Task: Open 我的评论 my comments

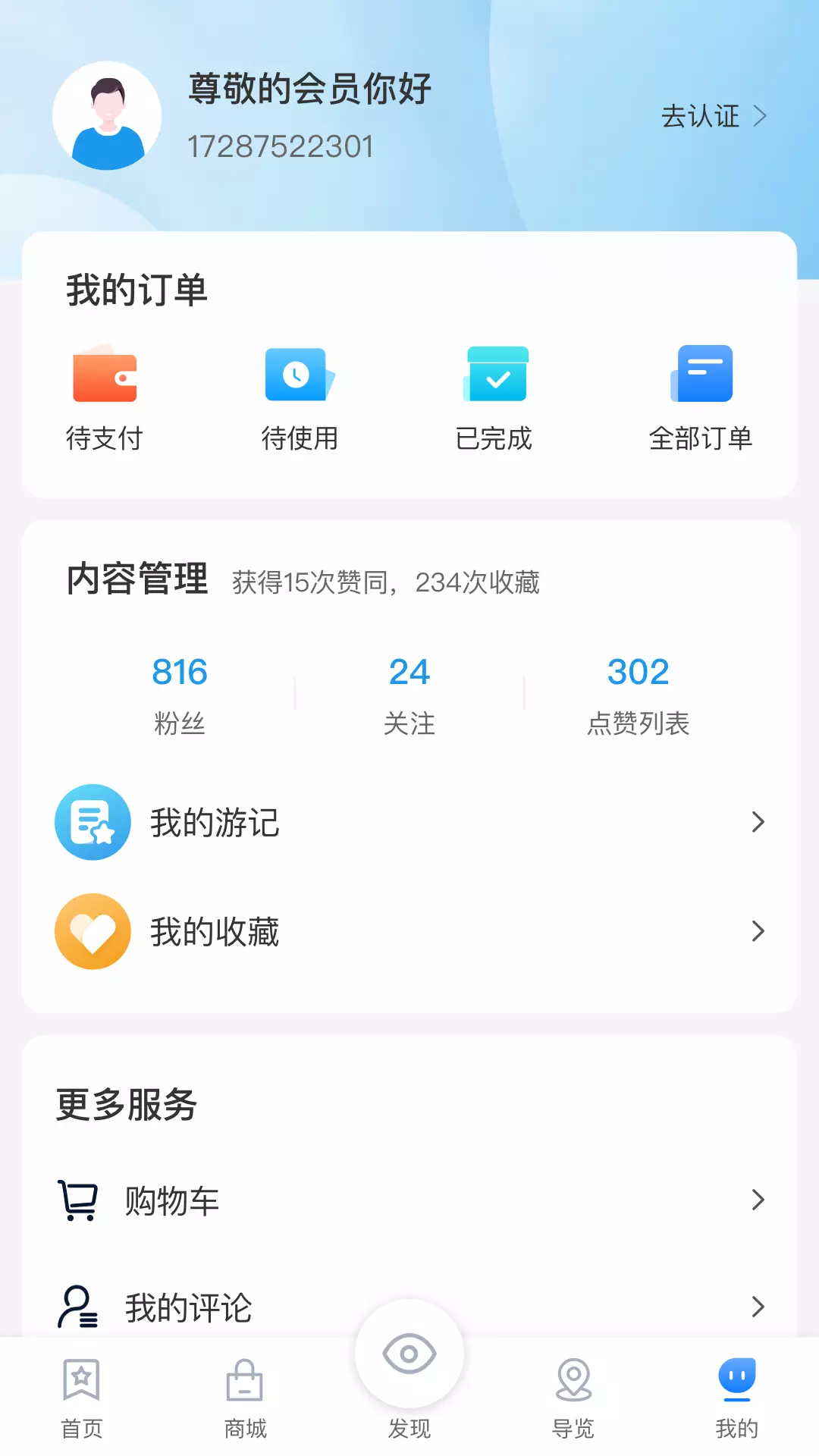Action: [409, 1307]
